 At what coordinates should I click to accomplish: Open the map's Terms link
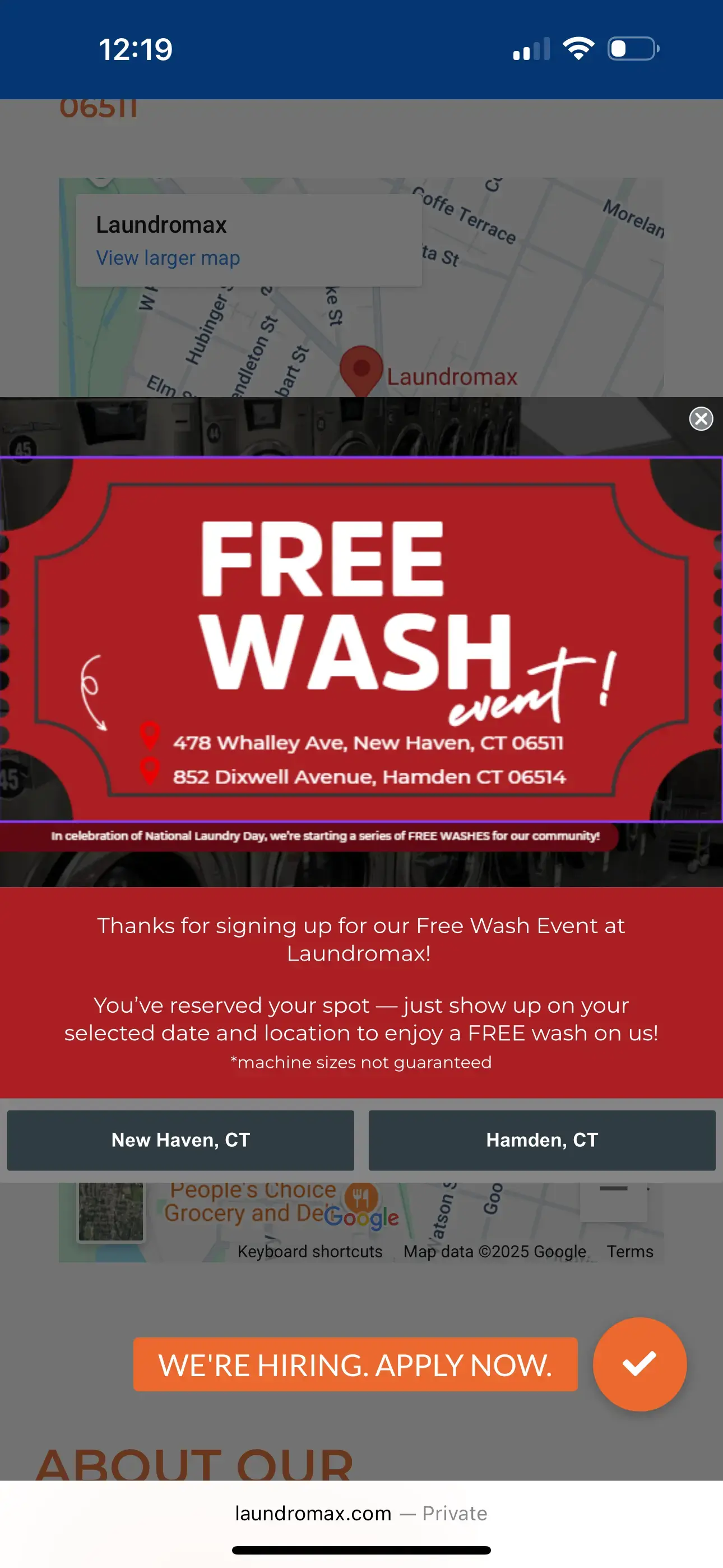pos(629,1252)
